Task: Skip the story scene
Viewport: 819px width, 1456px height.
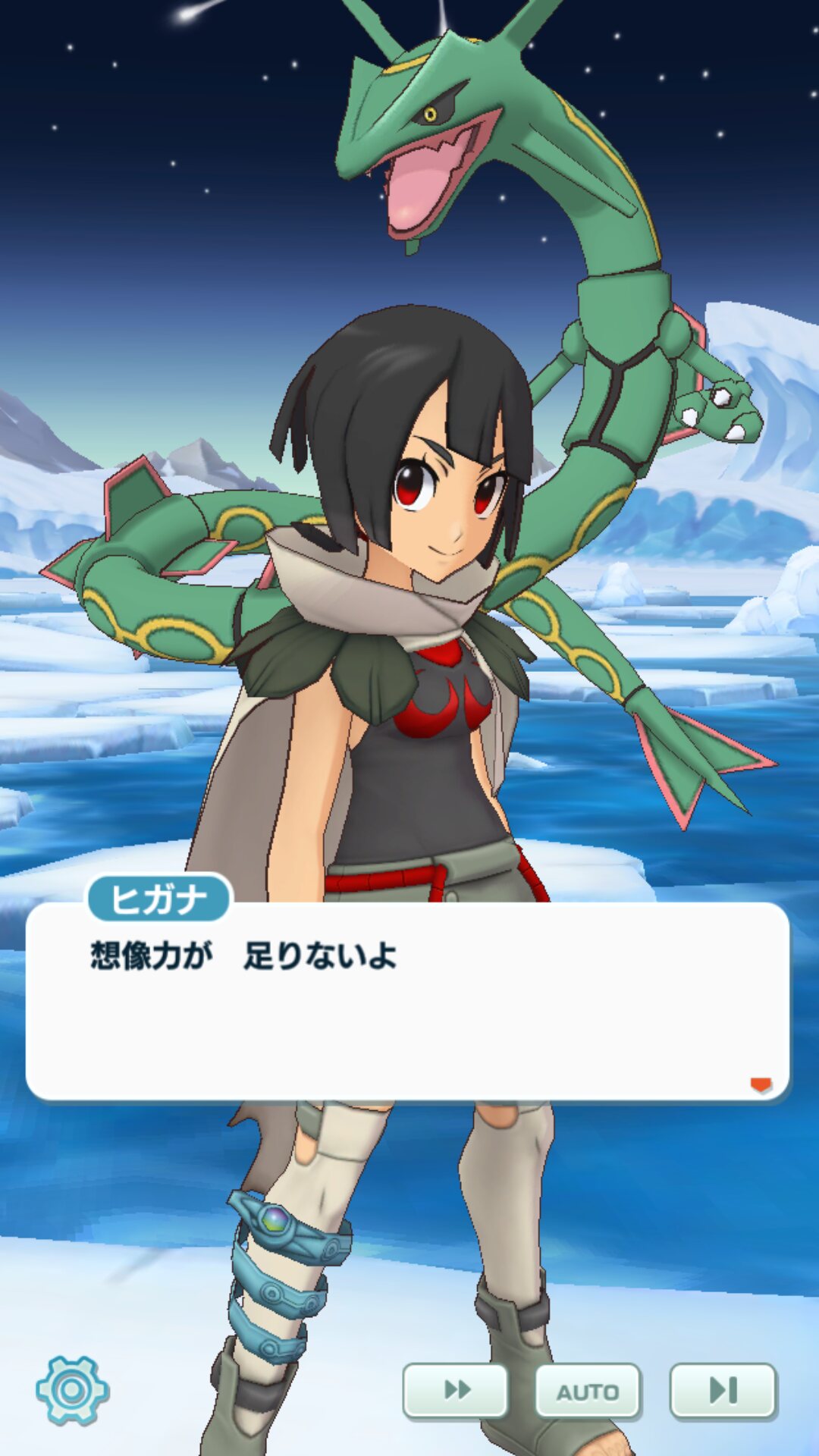Action: tap(723, 1389)
